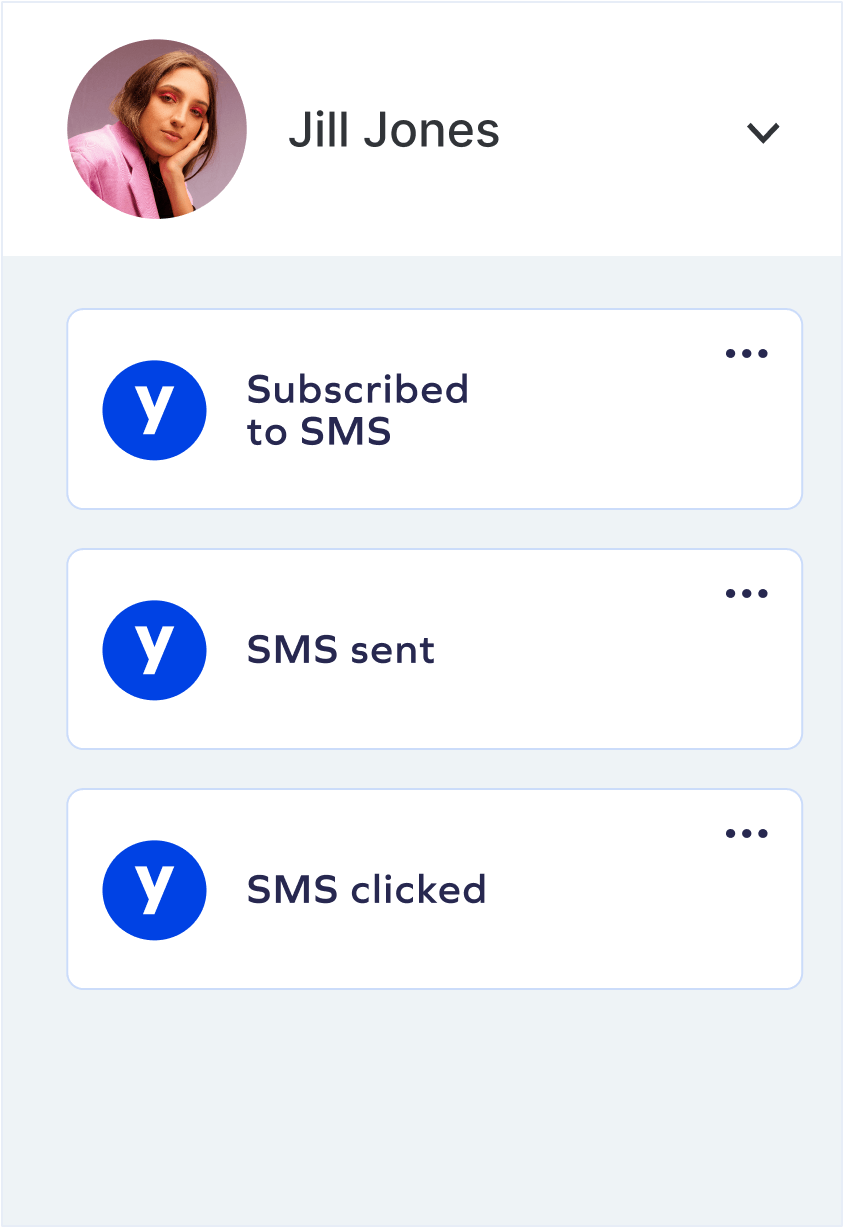Open the three-dot options for SMS clicked
This screenshot has width=843, height=1227.
[x=747, y=832]
